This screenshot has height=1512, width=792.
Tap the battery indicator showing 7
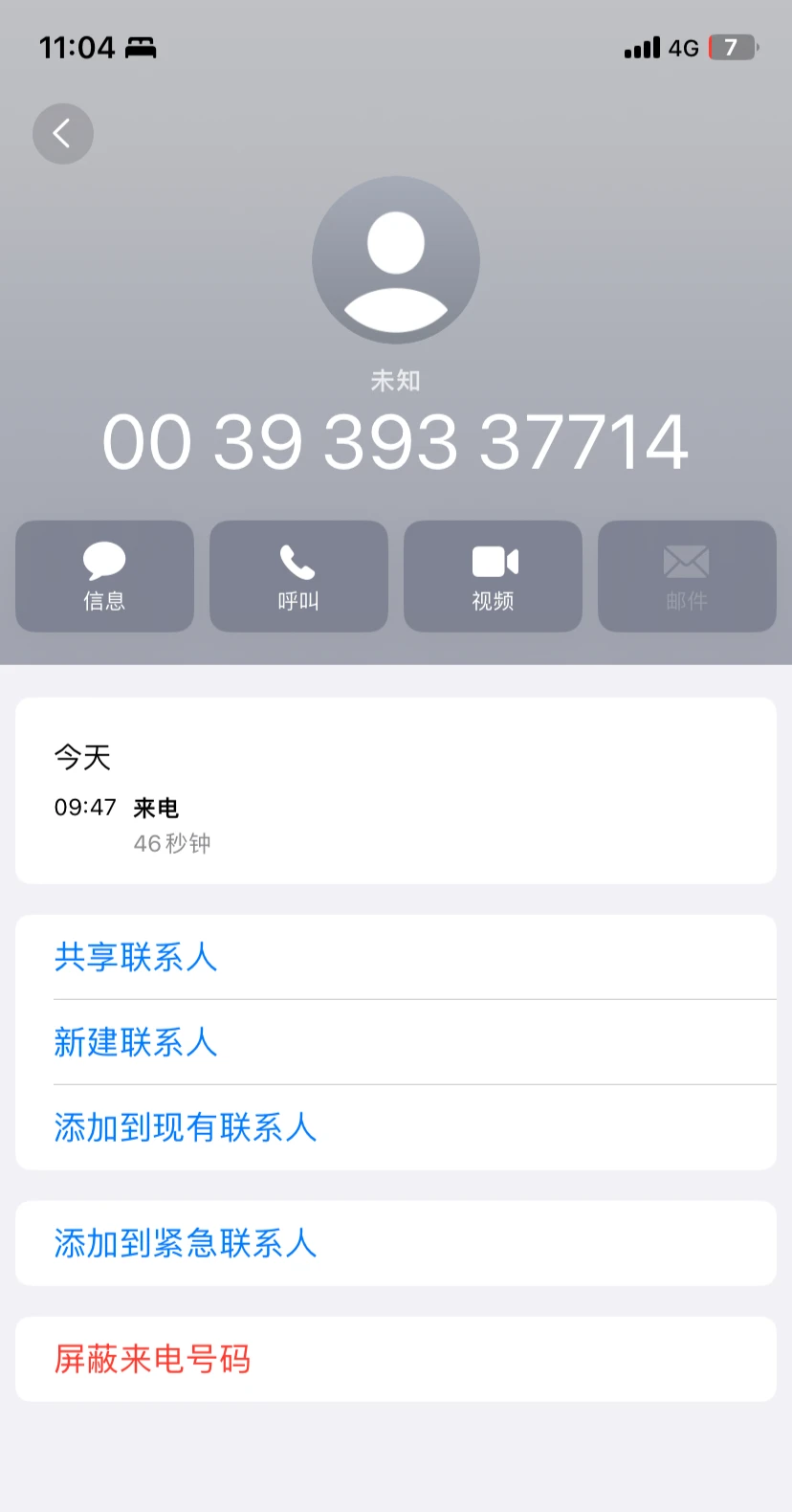[x=732, y=48]
